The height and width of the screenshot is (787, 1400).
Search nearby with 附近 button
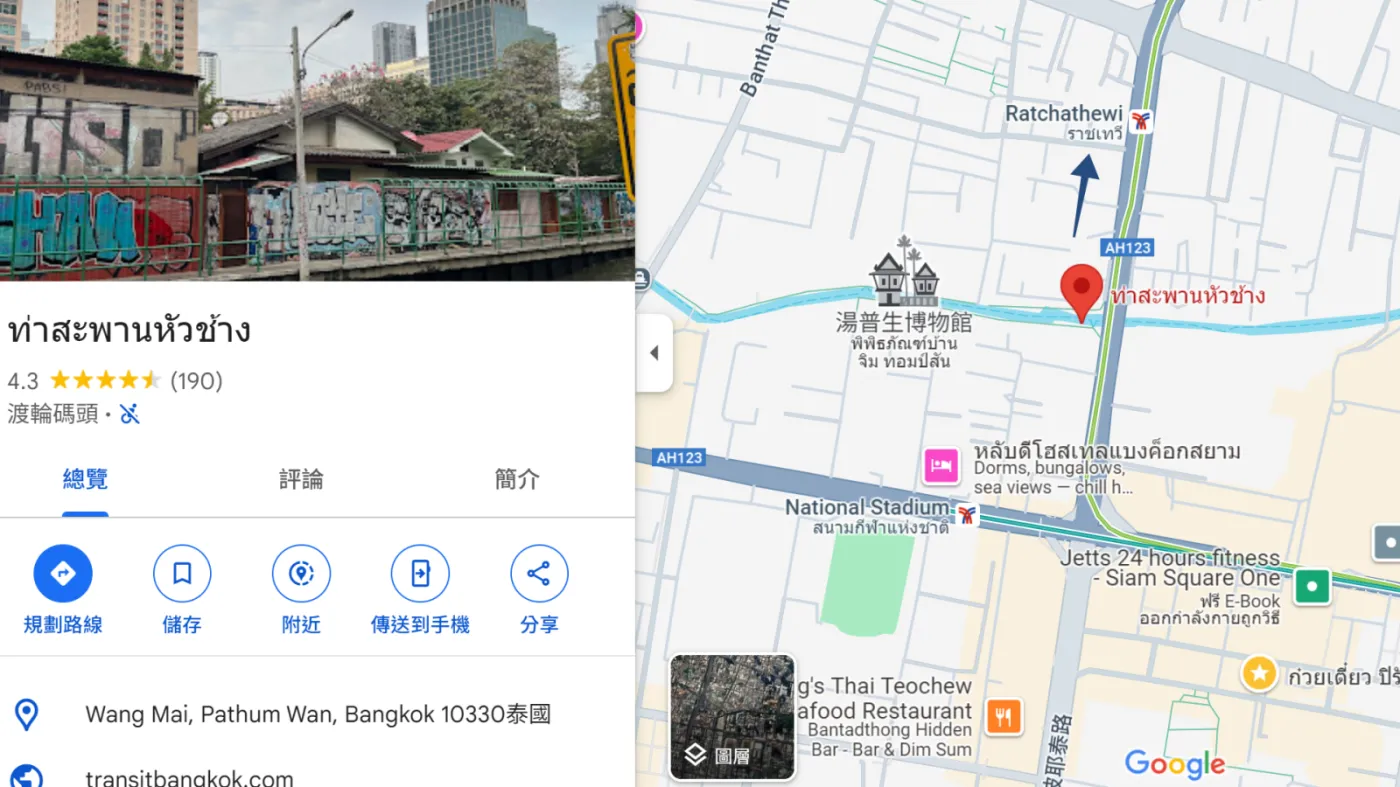tap(300, 573)
